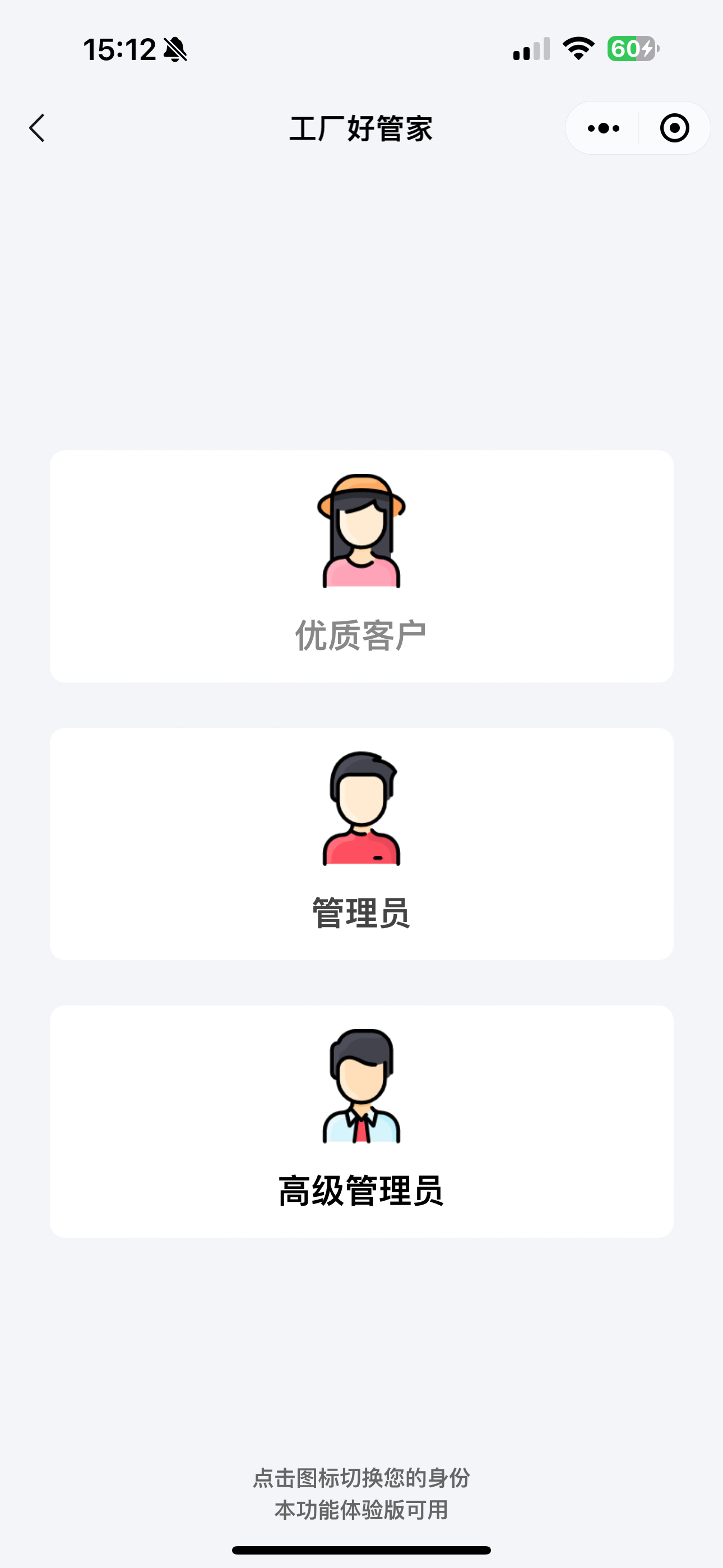Go back to the previous page
The image size is (723, 1568).
click(x=37, y=128)
